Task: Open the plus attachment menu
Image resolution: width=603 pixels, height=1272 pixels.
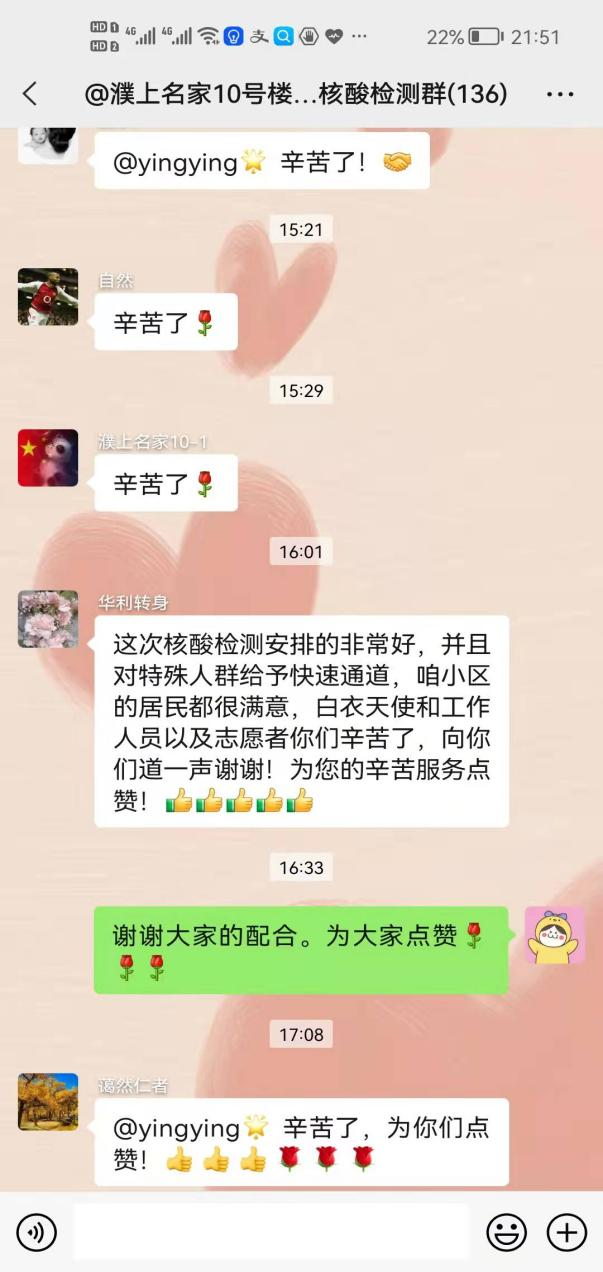Action: tap(567, 1232)
